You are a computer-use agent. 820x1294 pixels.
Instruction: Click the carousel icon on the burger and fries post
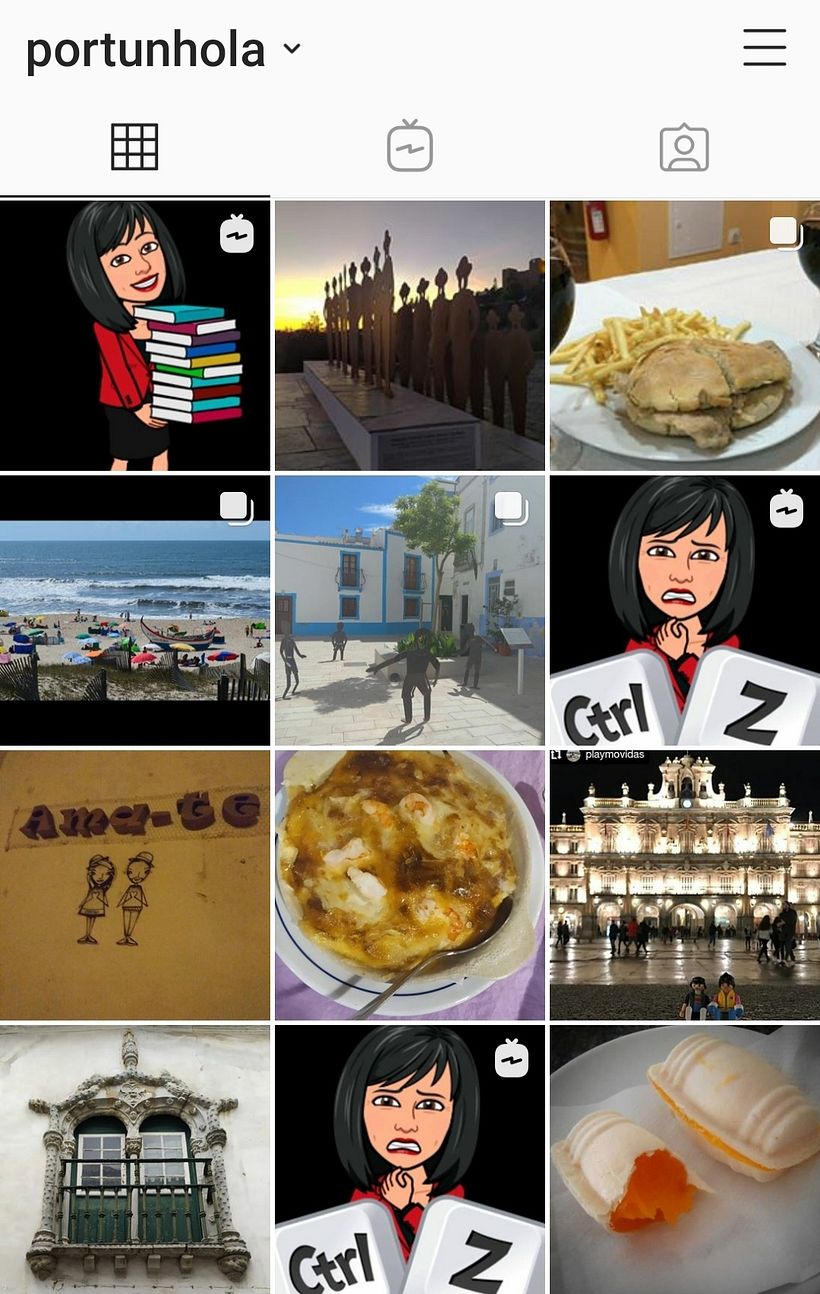point(785,230)
